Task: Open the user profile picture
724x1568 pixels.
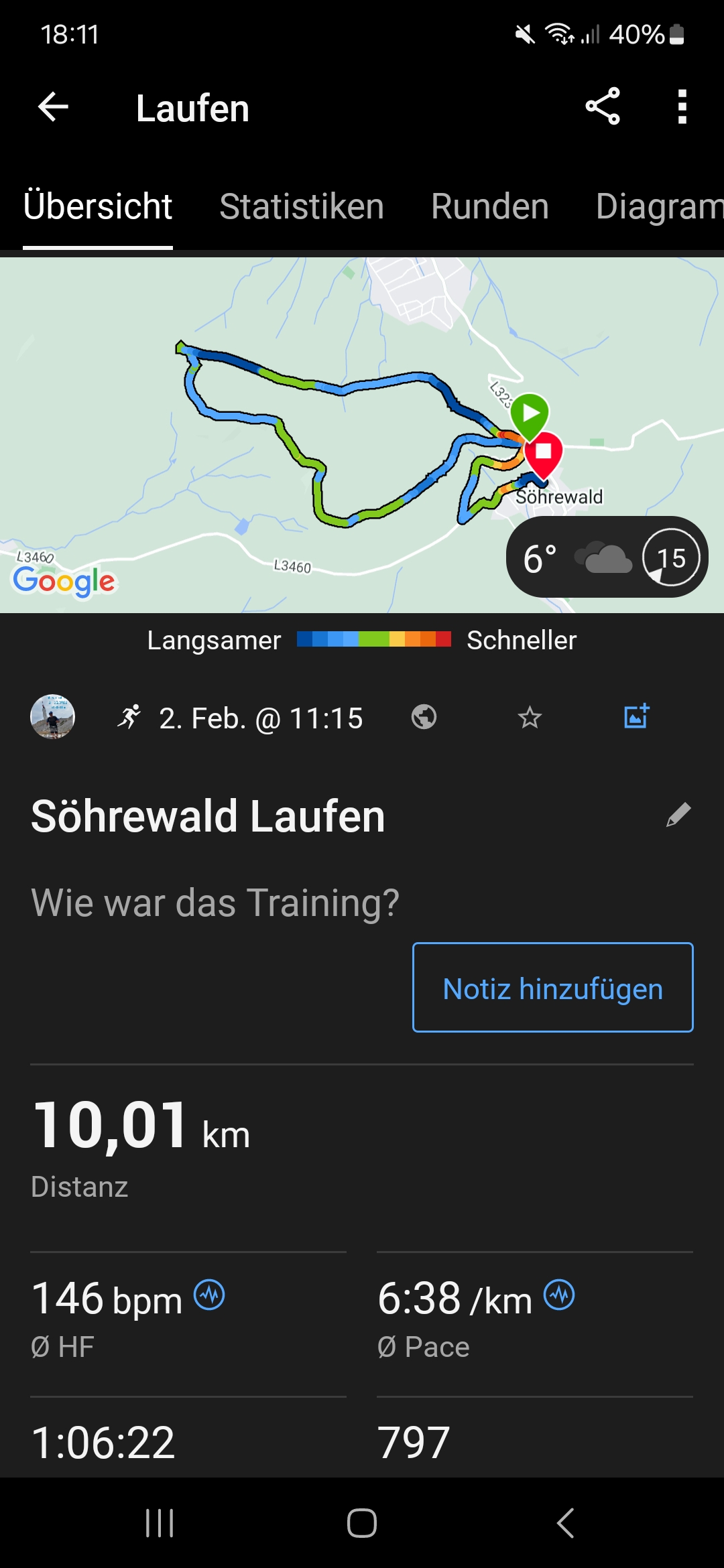Action: (52, 717)
